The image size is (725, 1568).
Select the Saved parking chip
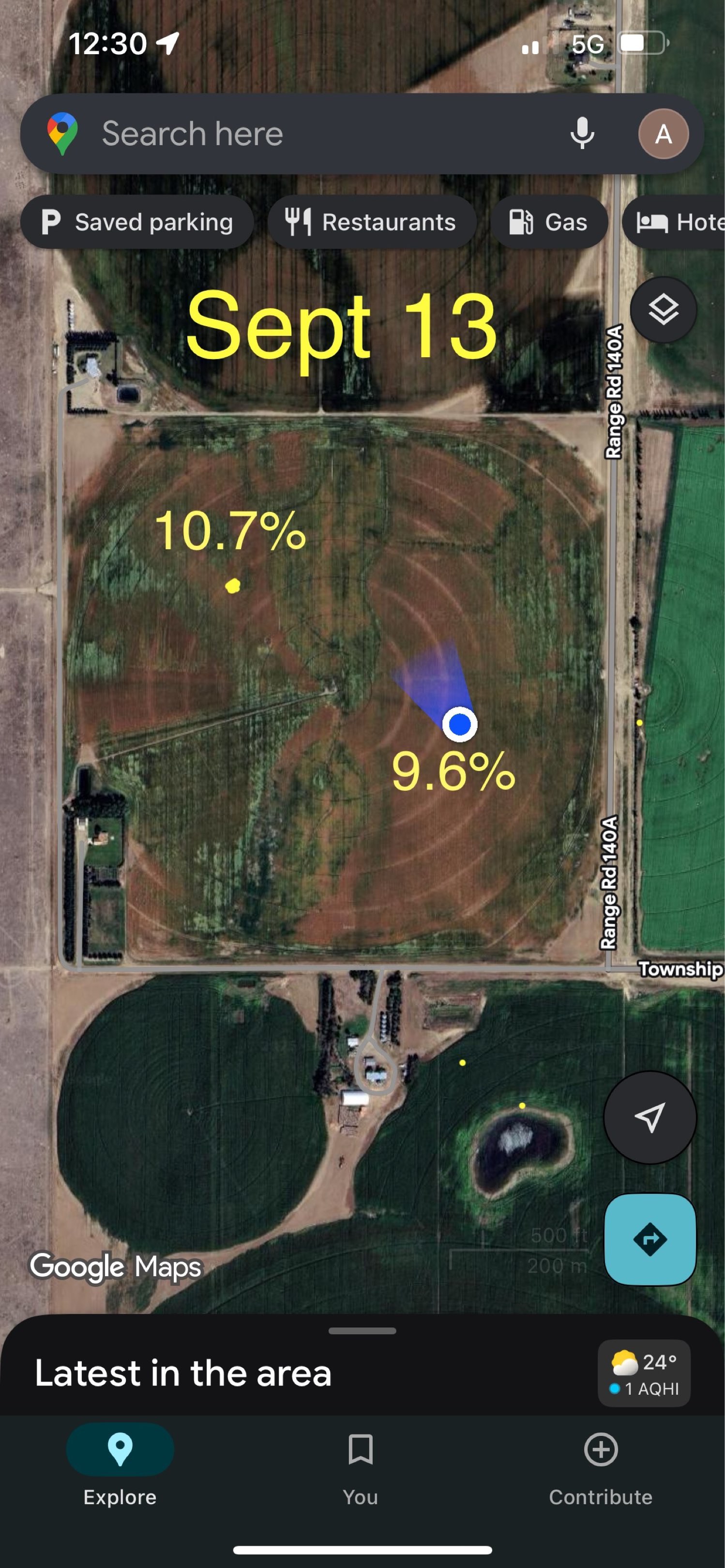tap(137, 222)
